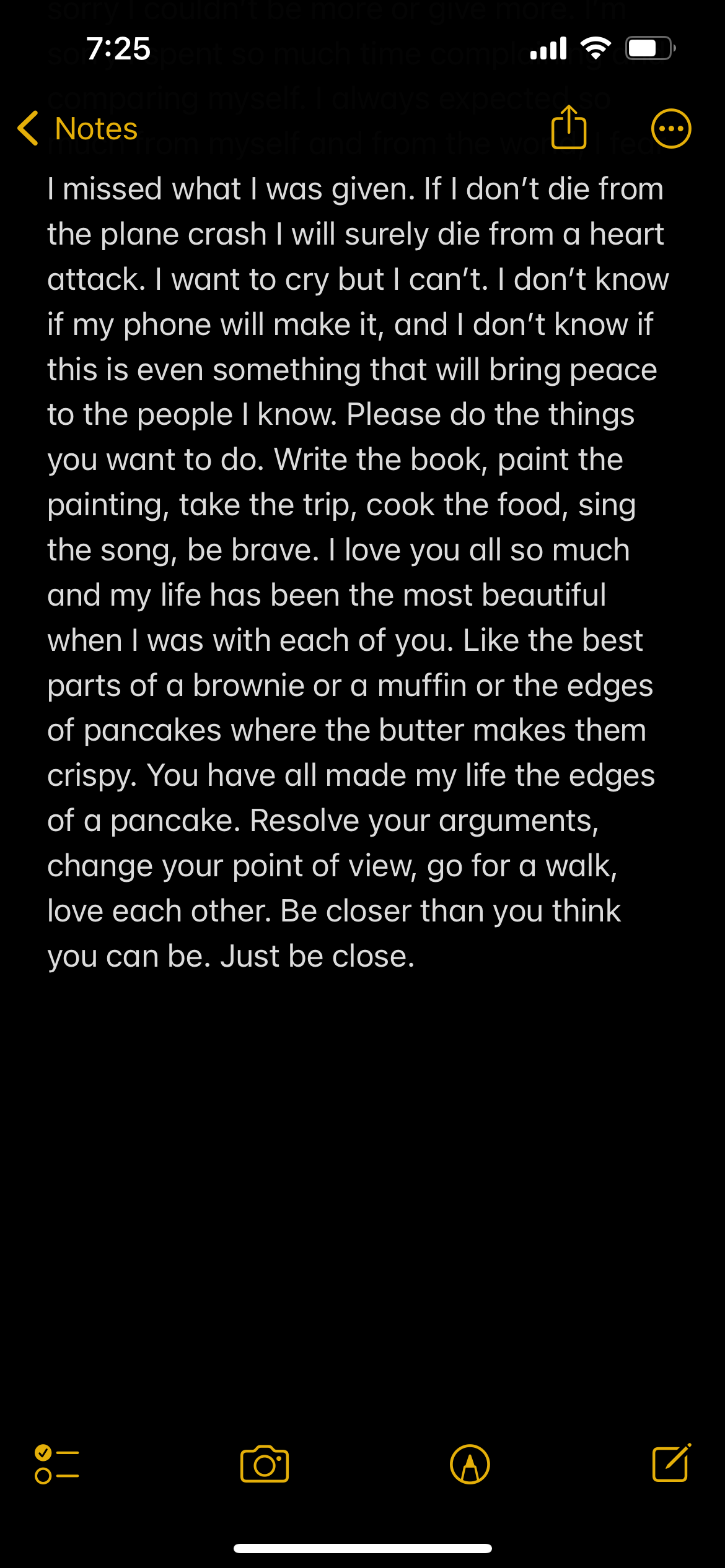Open the camera attachment option

coord(265,1464)
